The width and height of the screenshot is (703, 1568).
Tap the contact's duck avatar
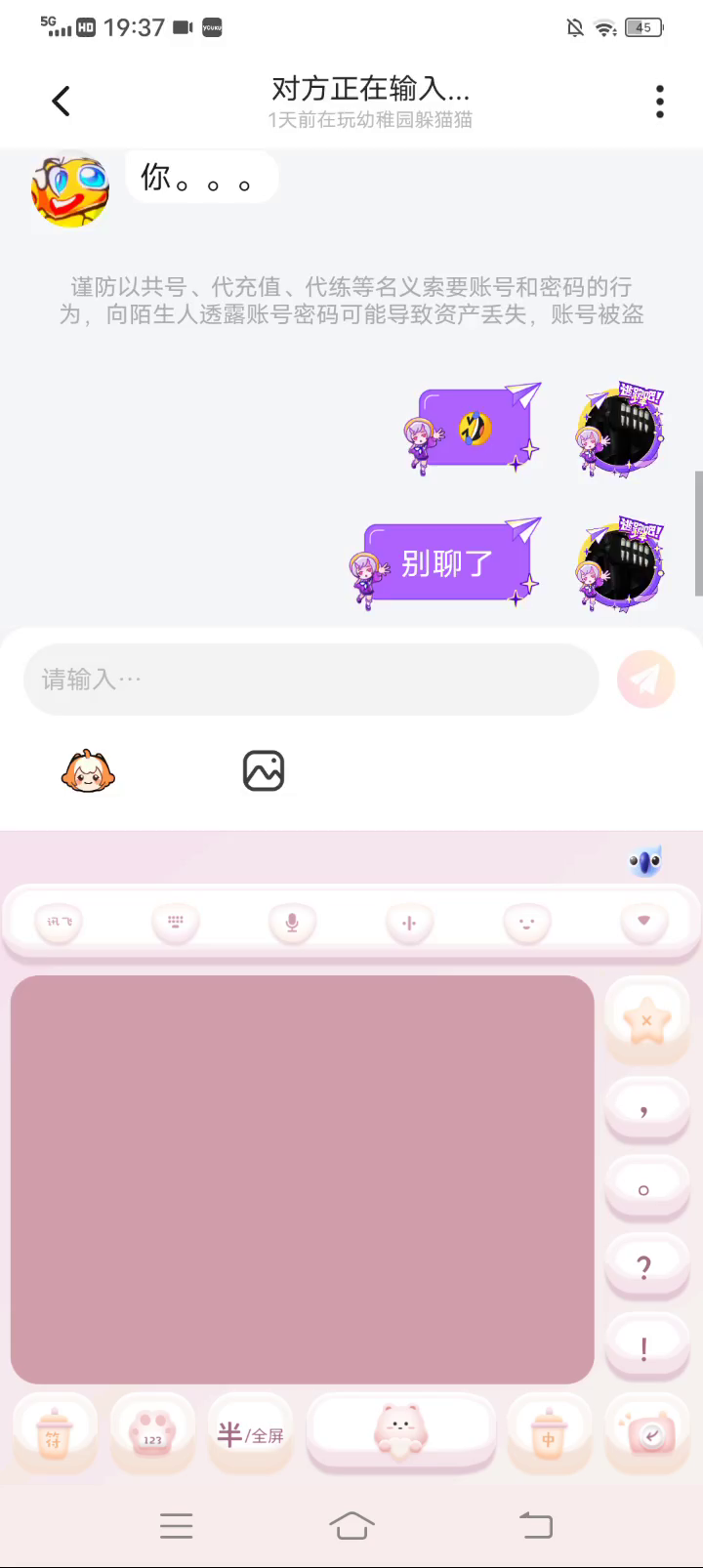click(70, 189)
